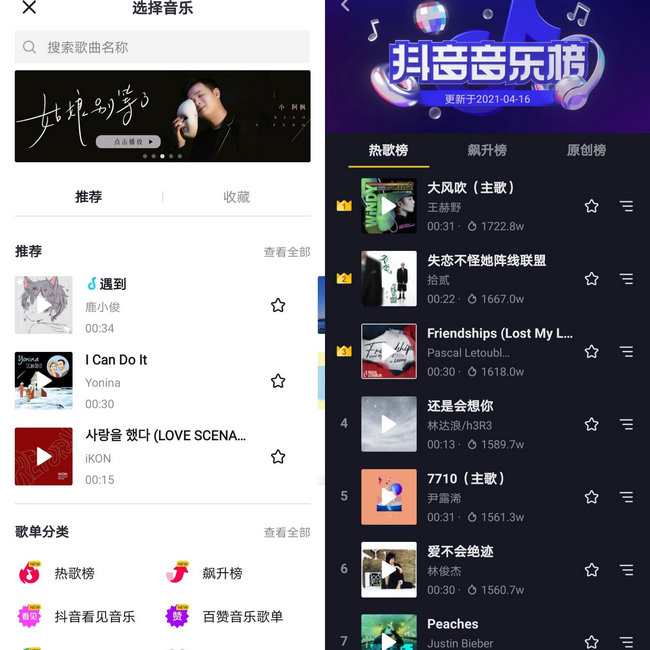The height and width of the screenshot is (650, 650).
Task: Open 查看全部 next to 推荐
Action: (287, 252)
